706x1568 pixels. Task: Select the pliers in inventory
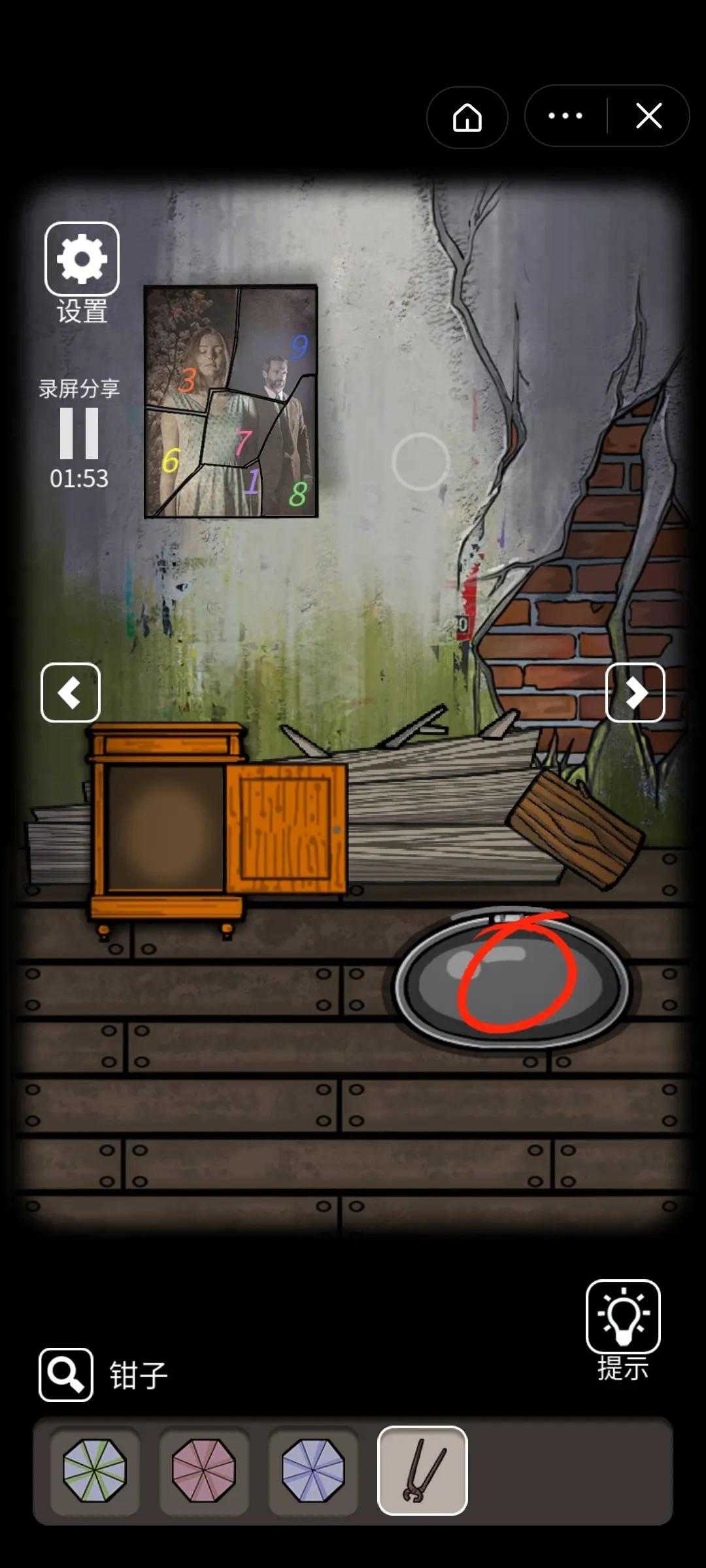pos(422,1470)
